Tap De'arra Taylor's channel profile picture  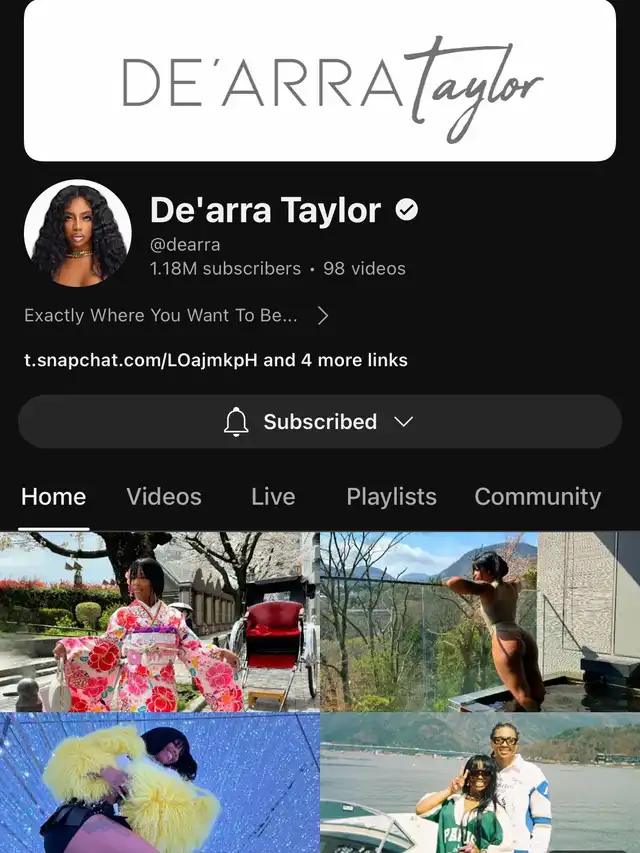point(78,234)
